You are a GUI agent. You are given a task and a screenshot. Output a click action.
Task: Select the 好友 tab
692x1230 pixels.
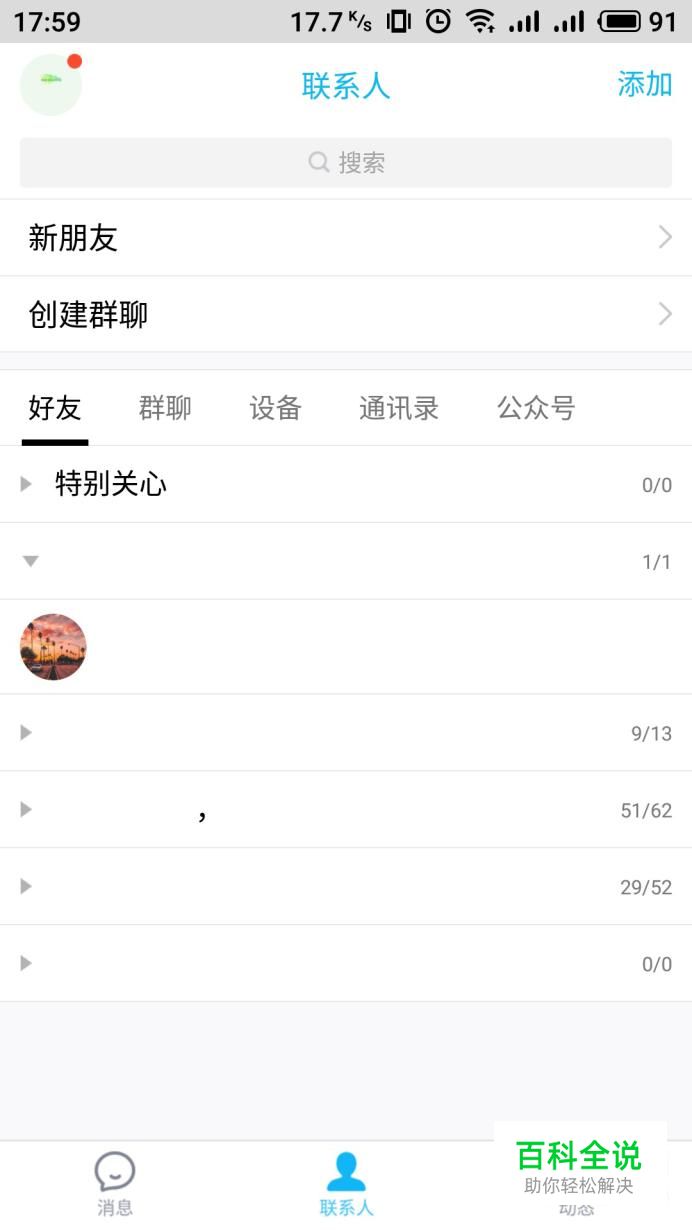click(x=55, y=408)
